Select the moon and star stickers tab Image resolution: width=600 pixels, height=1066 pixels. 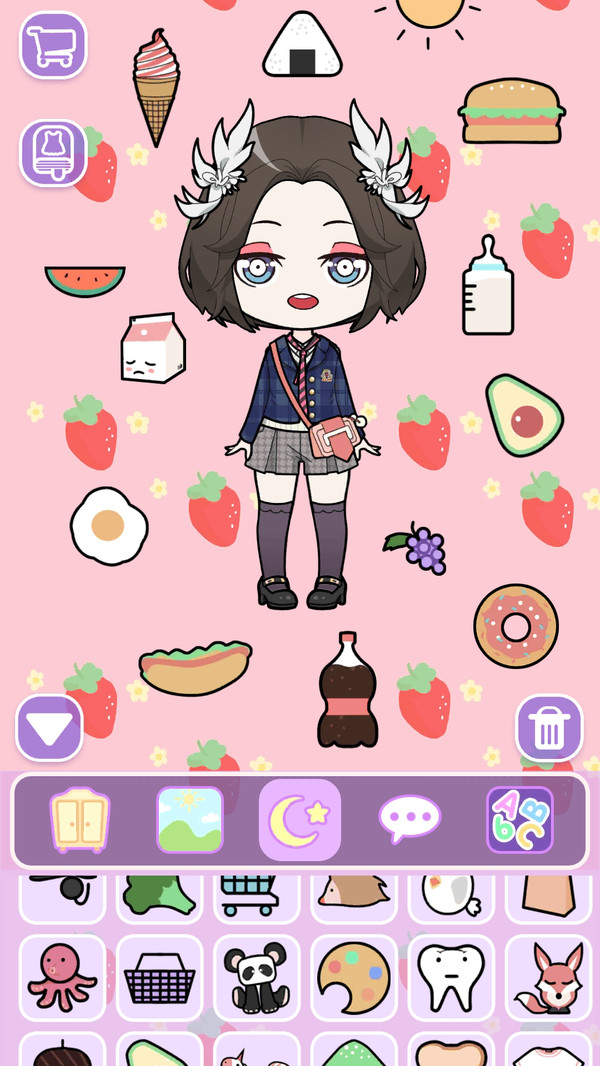click(300, 820)
